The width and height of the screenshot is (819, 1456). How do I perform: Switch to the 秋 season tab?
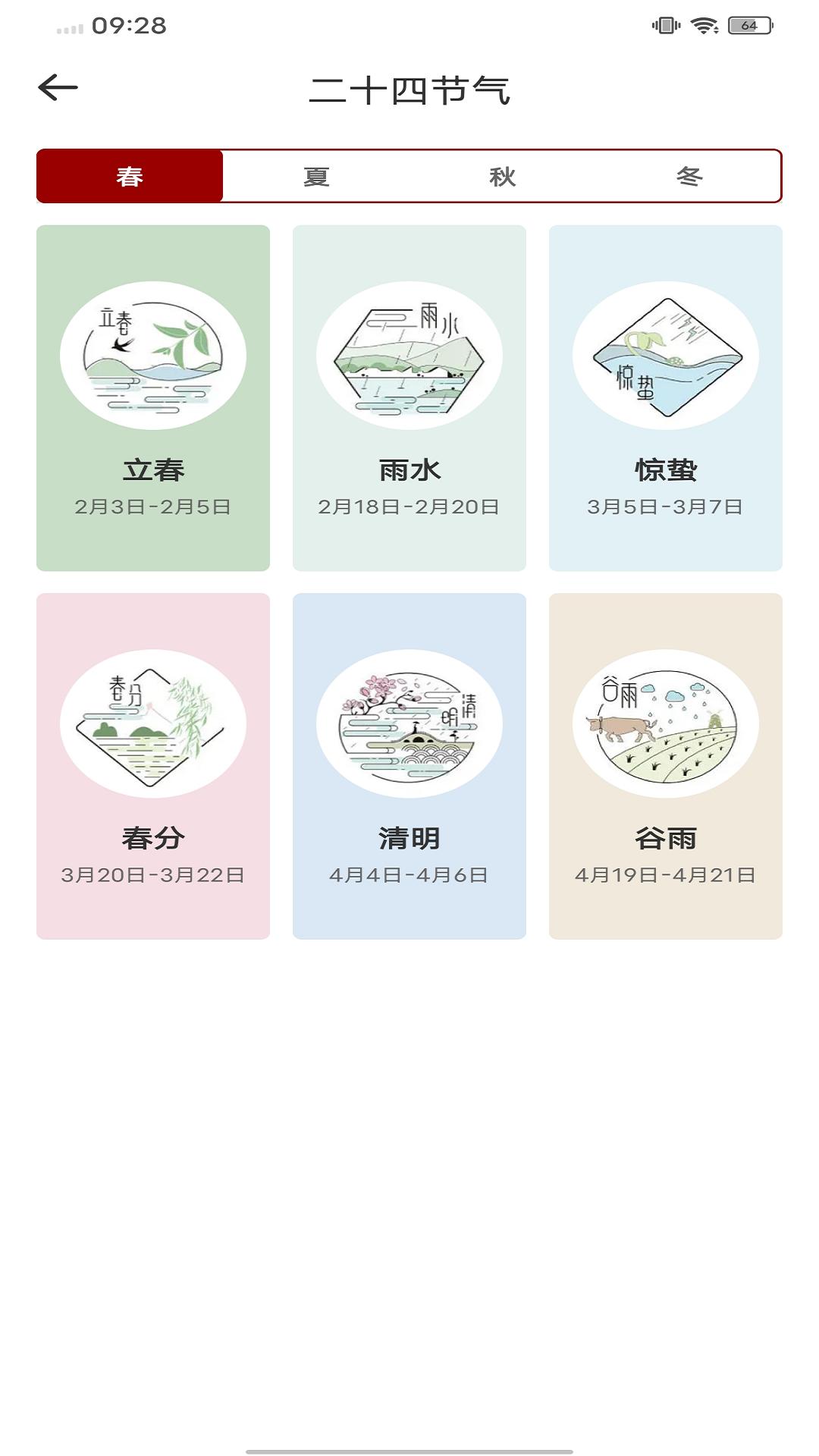[503, 176]
